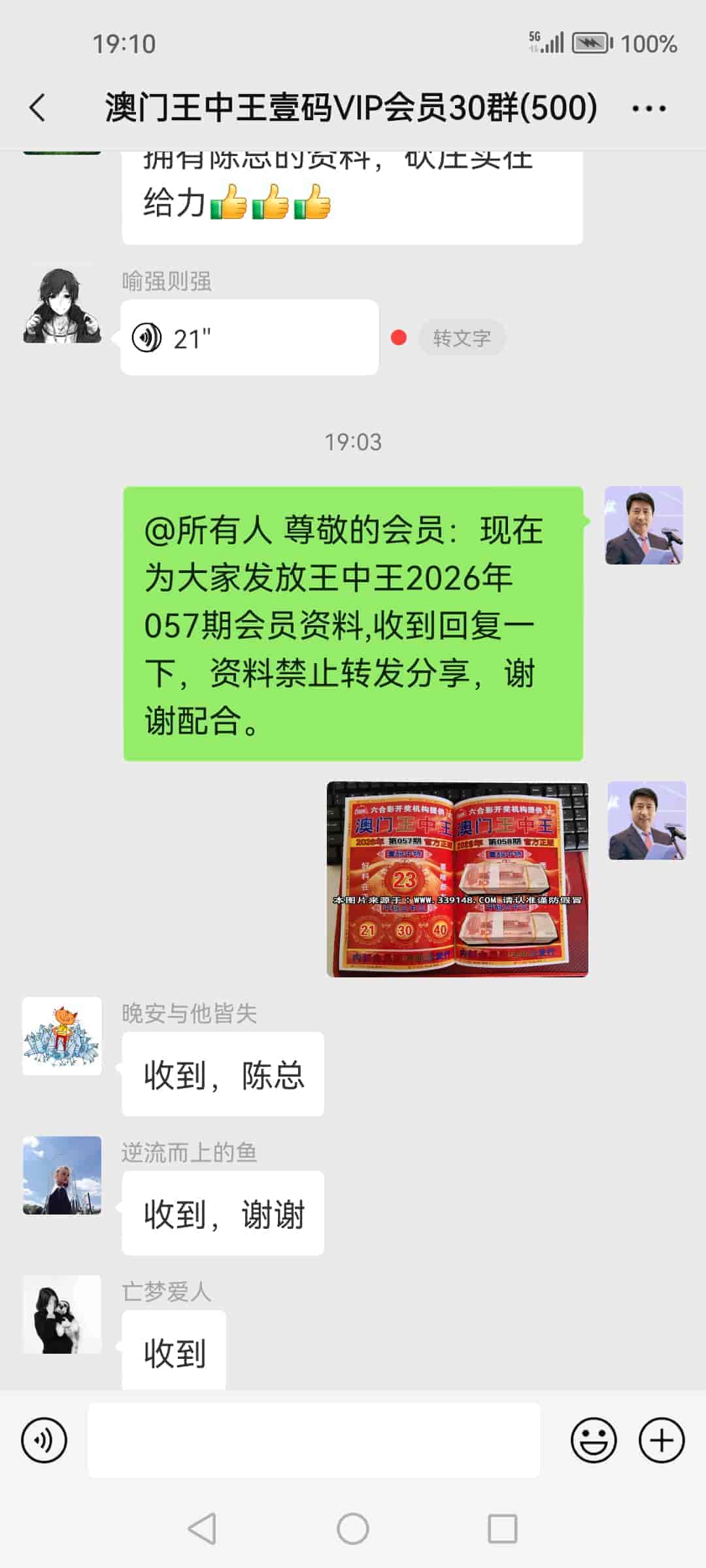The image size is (706, 1568).
Task: Play the 21-second voice message
Action: click(x=248, y=338)
